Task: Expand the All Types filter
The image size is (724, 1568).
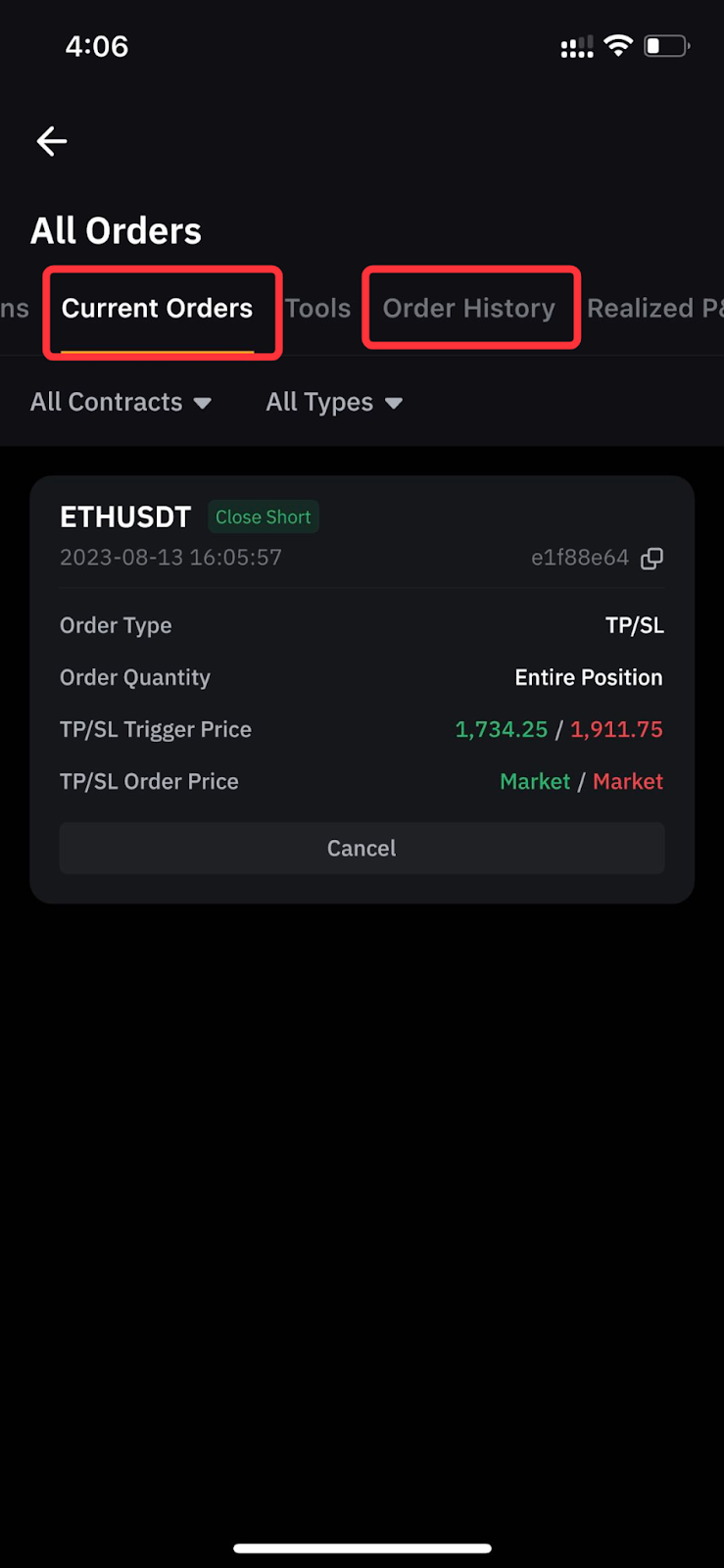Action: 334,403
